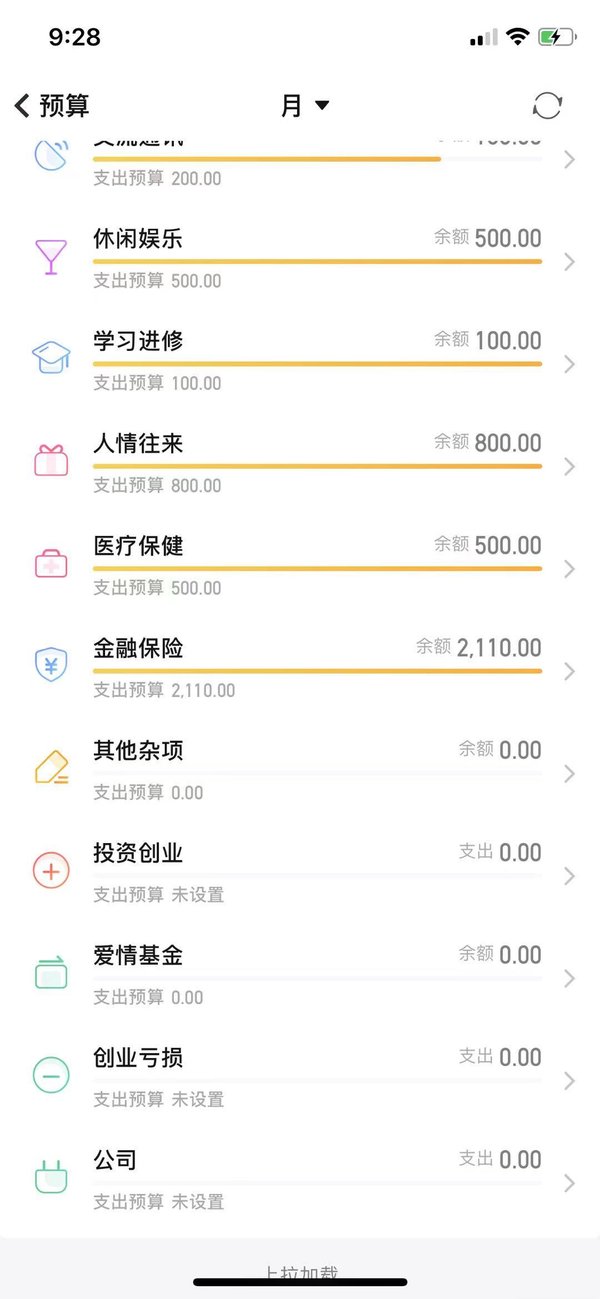
Task: View the 医疗保健 budget details
Action: [x=300, y=565]
